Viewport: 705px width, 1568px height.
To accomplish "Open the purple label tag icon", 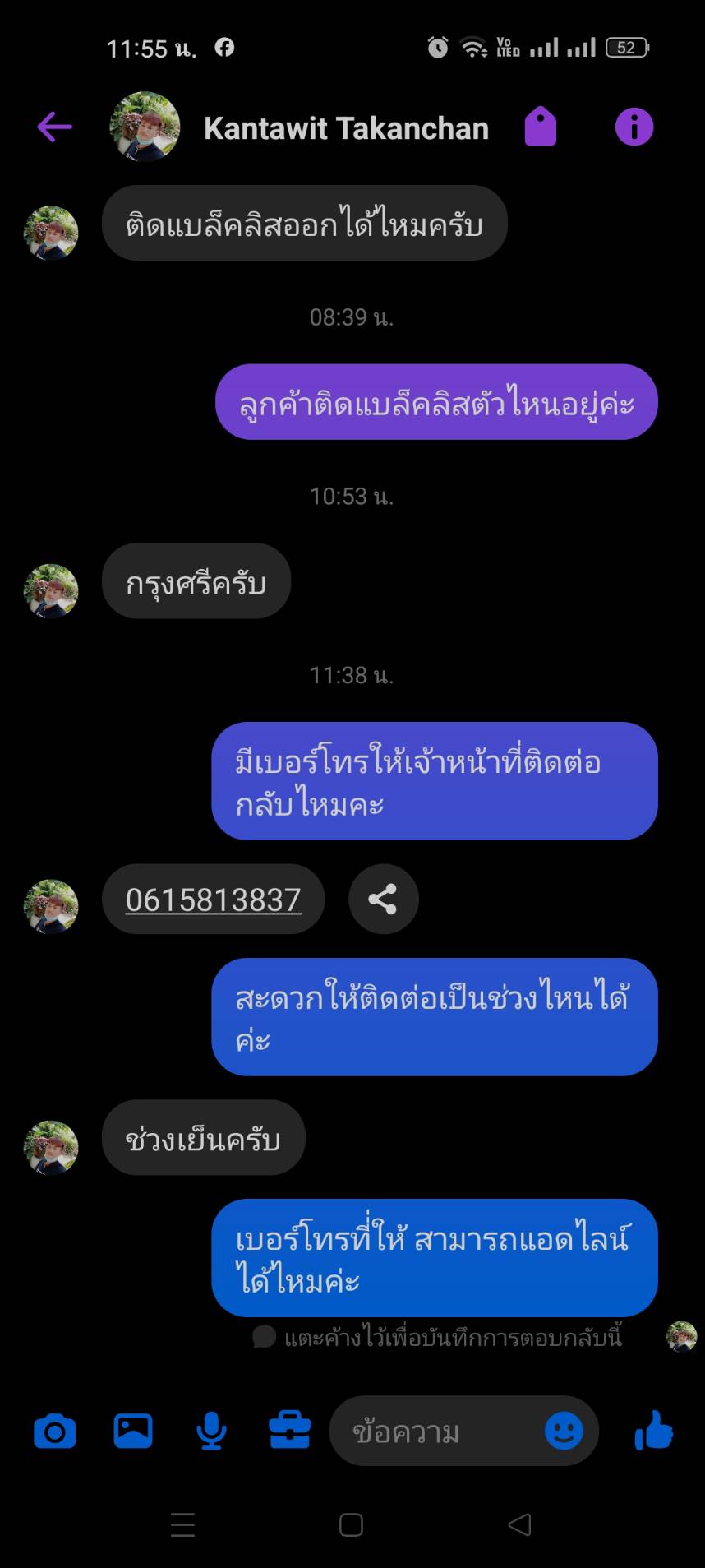I will click(x=540, y=127).
